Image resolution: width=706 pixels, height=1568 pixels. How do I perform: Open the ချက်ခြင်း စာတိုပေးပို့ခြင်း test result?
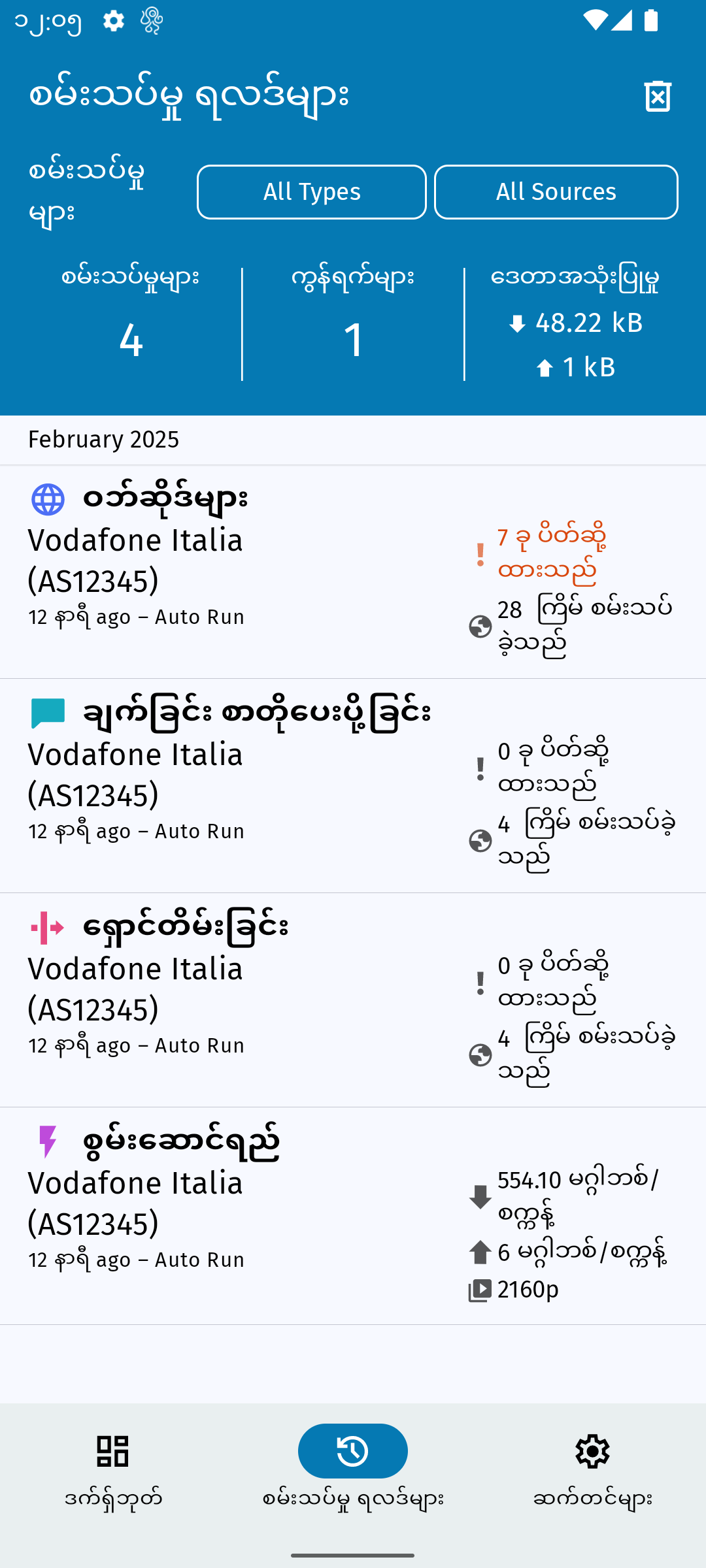coord(353,785)
